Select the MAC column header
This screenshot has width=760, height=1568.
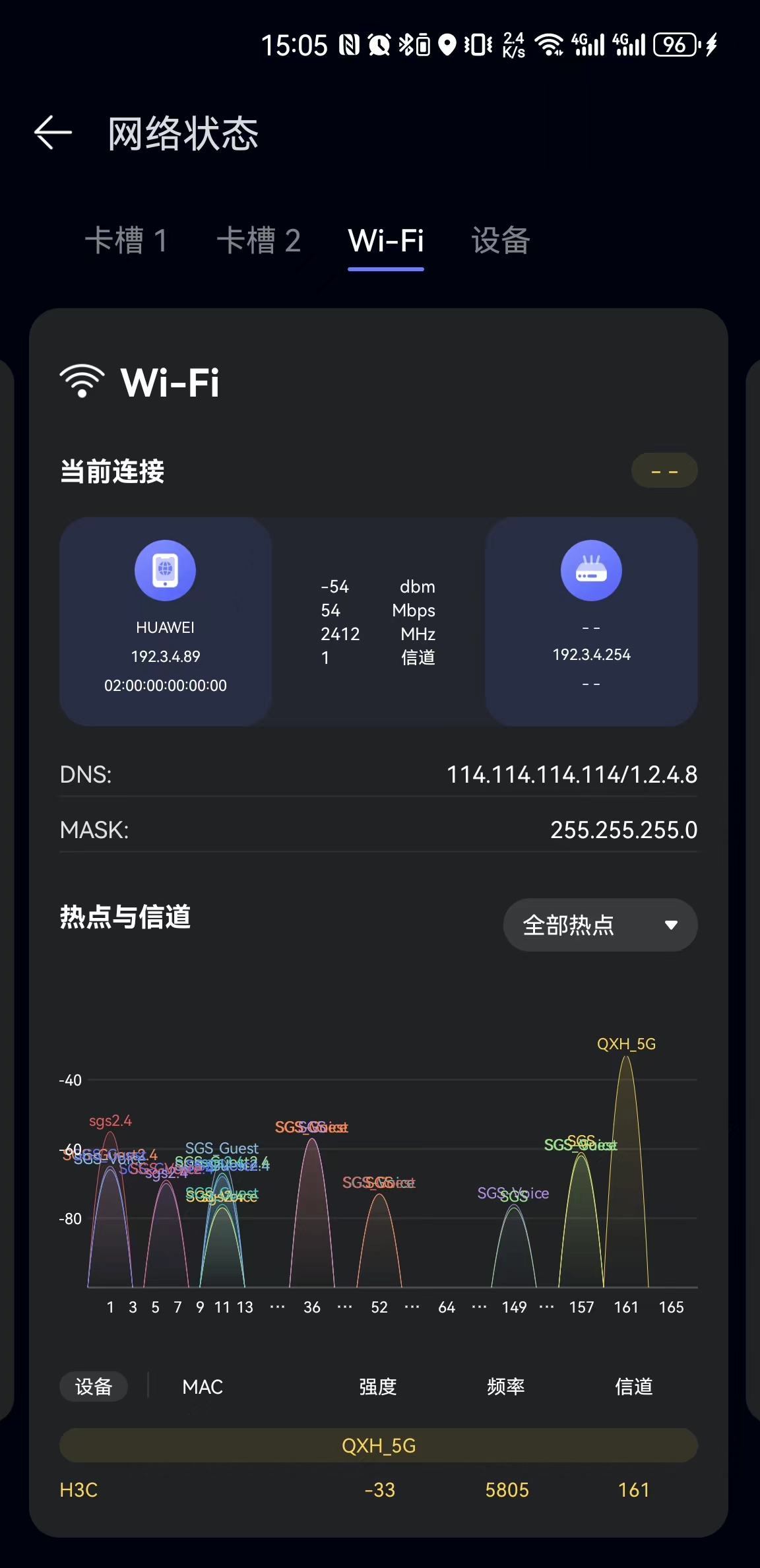[x=203, y=1387]
